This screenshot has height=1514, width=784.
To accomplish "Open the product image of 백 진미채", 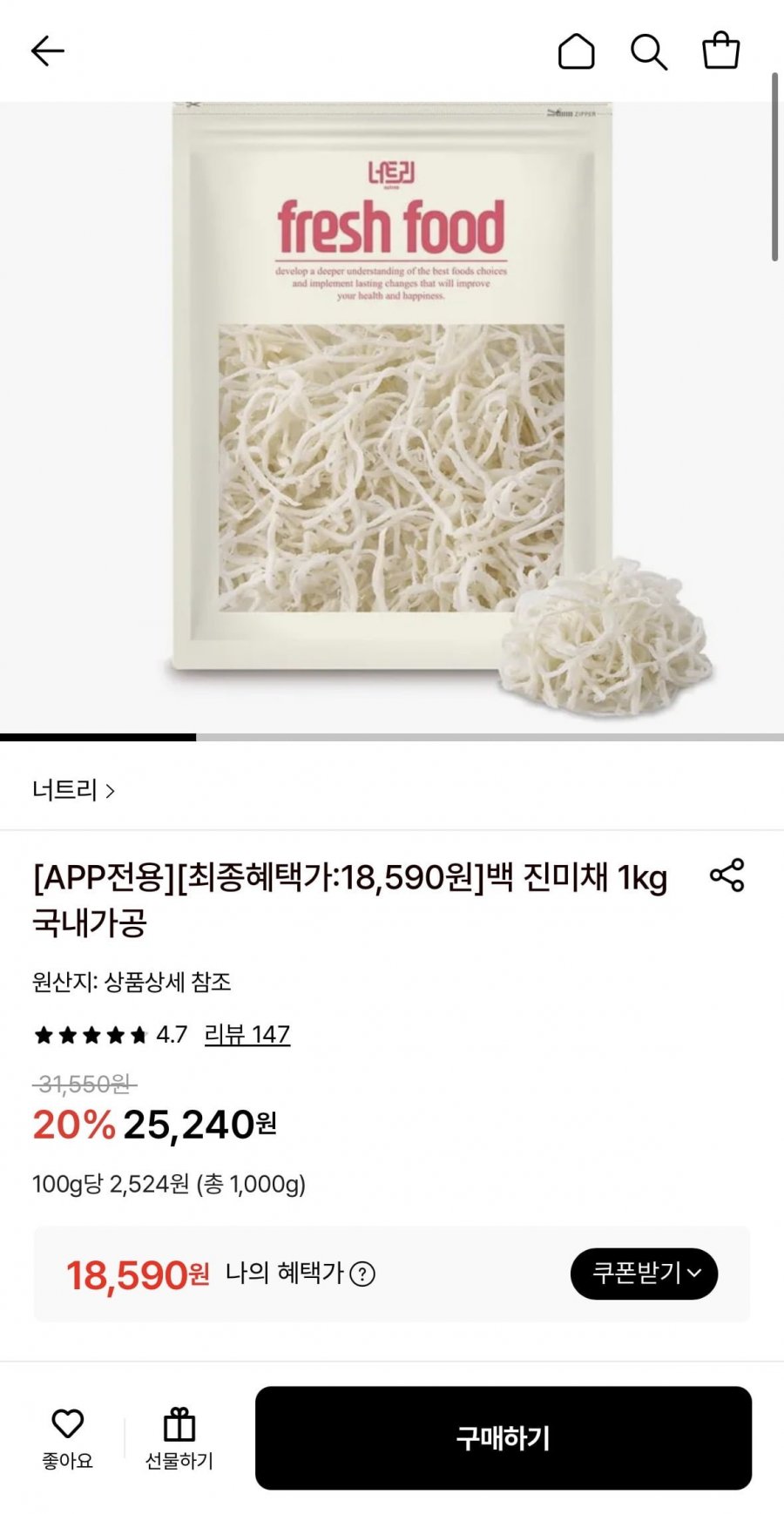I will click(x=392, y=417).
